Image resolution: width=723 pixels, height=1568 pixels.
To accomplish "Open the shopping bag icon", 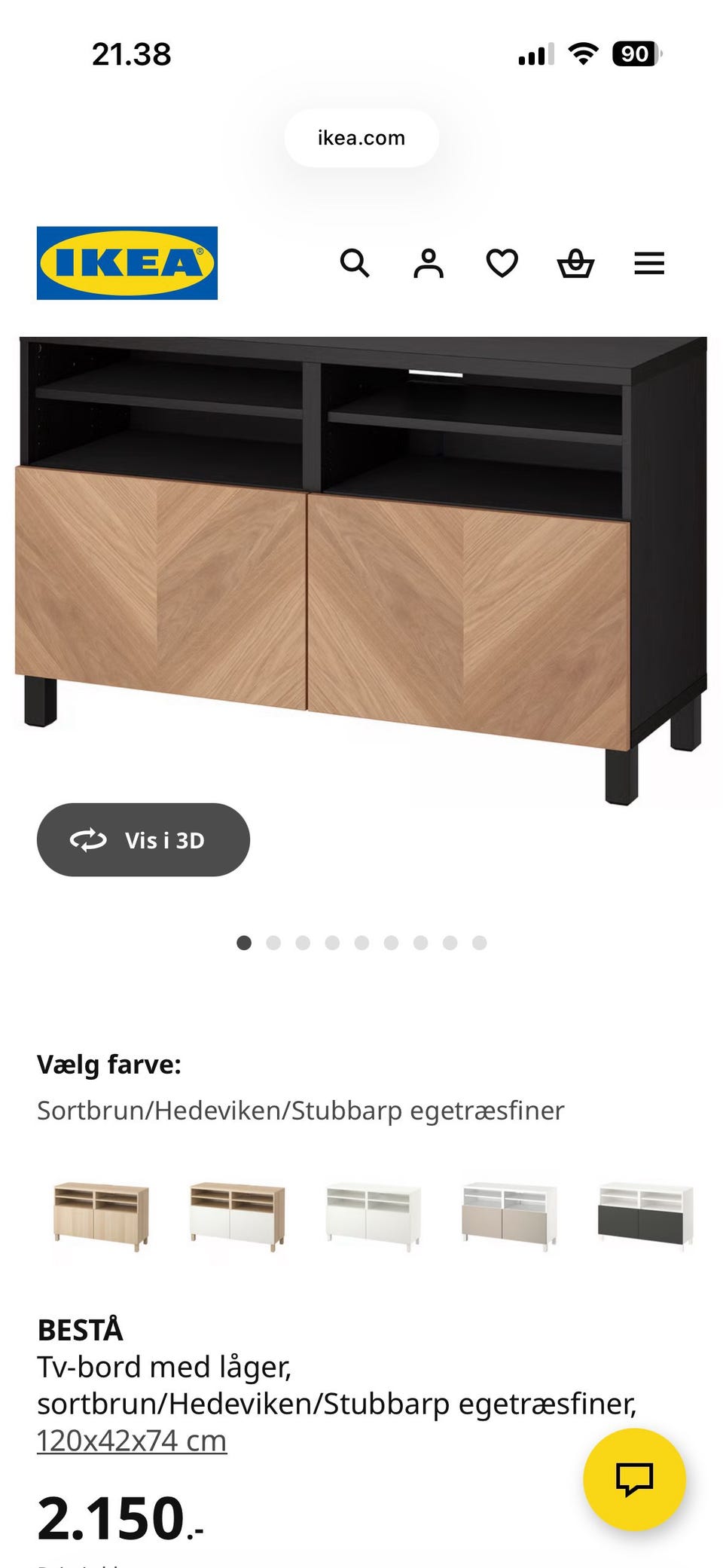I will 575,264.
